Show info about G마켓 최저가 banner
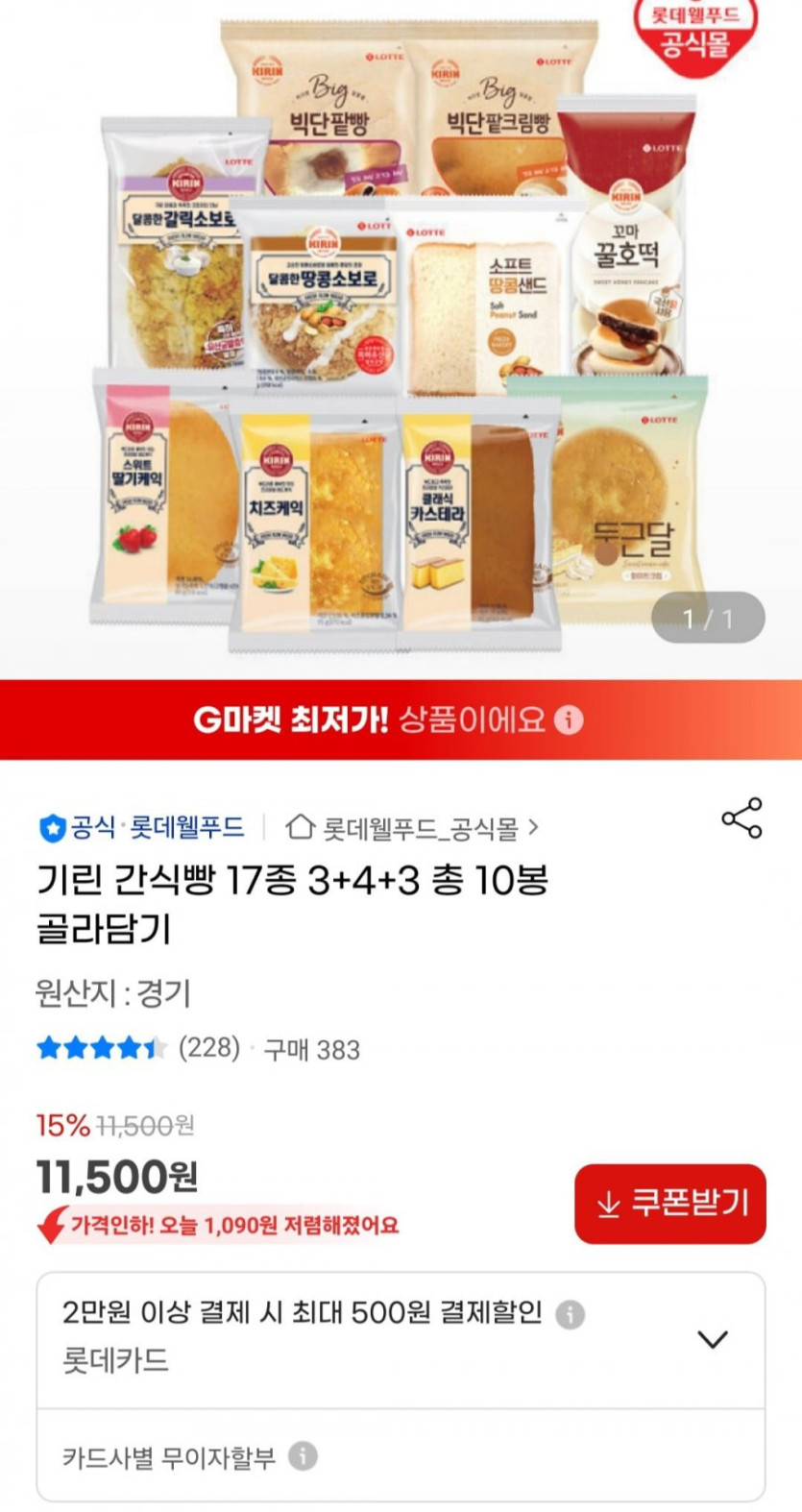The height and width of the screenshot is (1512, 802). 570,719
